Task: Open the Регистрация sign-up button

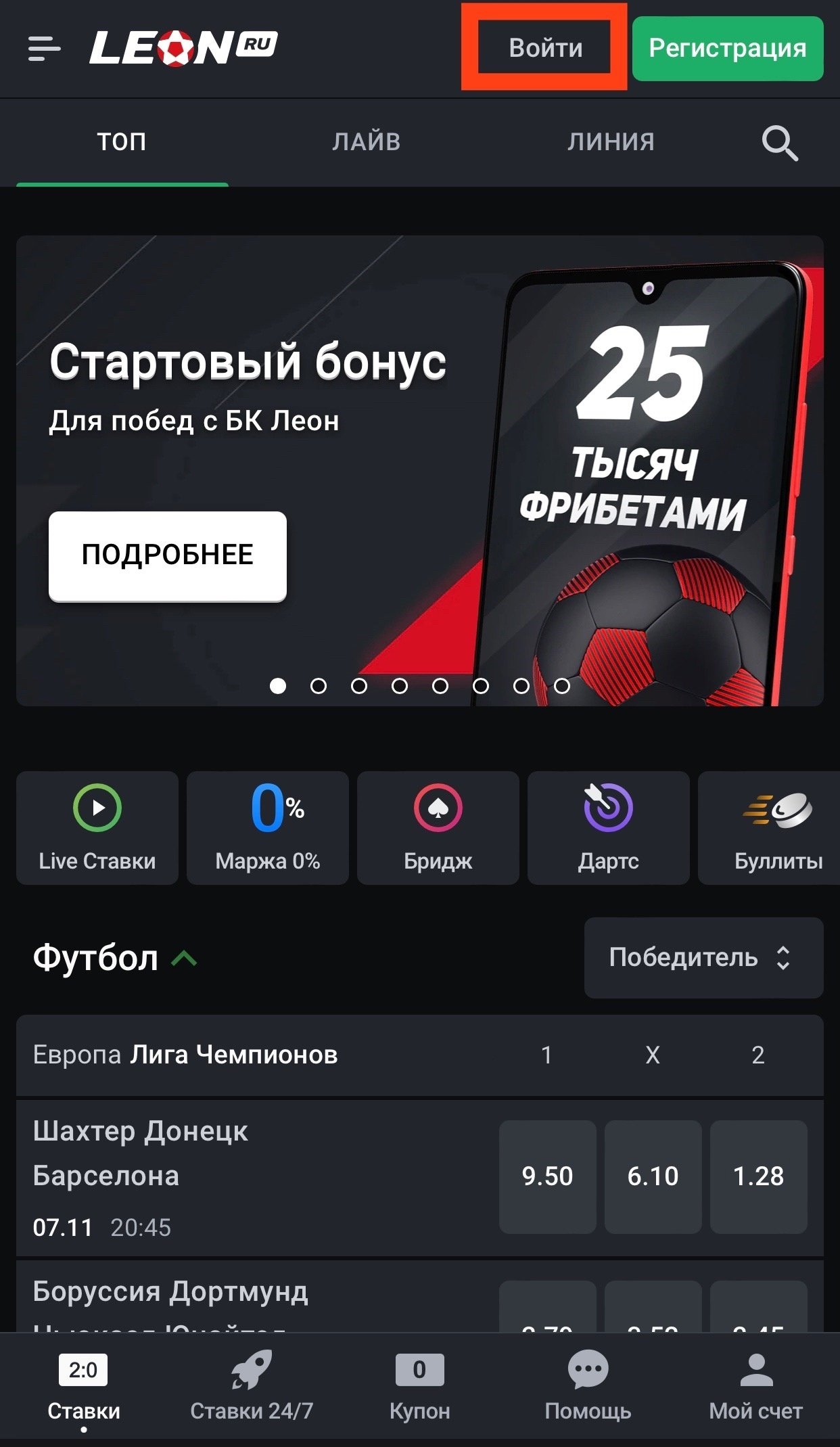Action: [727, 49]
